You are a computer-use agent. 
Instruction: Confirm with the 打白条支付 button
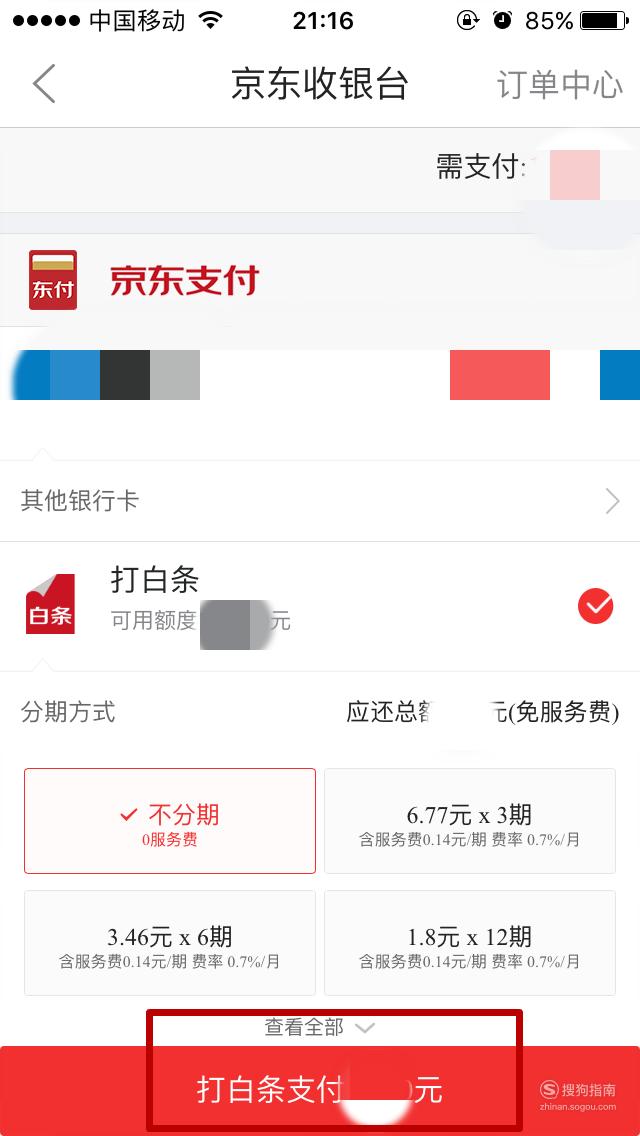(x=320, y=1090)
